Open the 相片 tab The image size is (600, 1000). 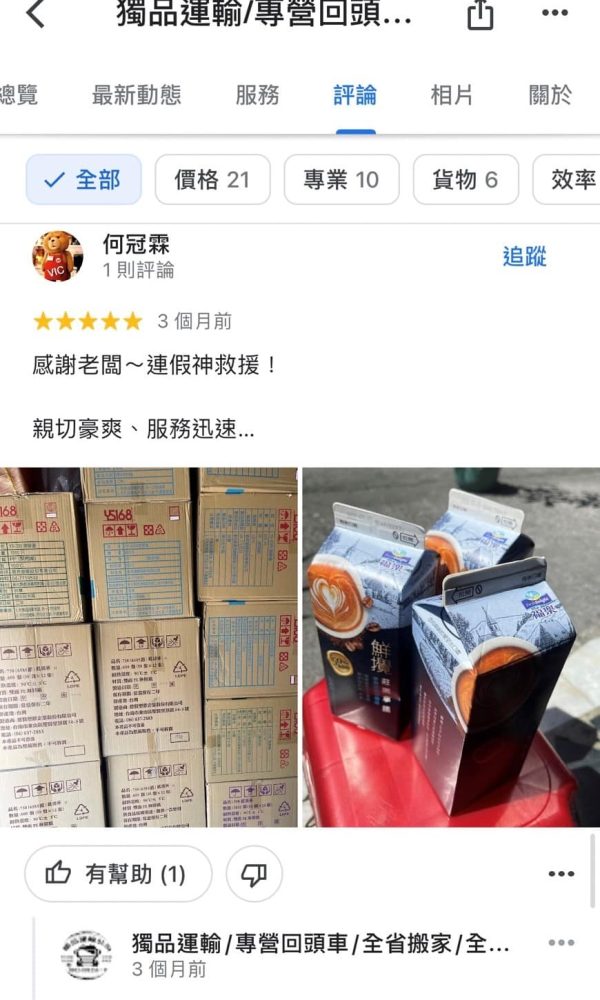[452, 96]
